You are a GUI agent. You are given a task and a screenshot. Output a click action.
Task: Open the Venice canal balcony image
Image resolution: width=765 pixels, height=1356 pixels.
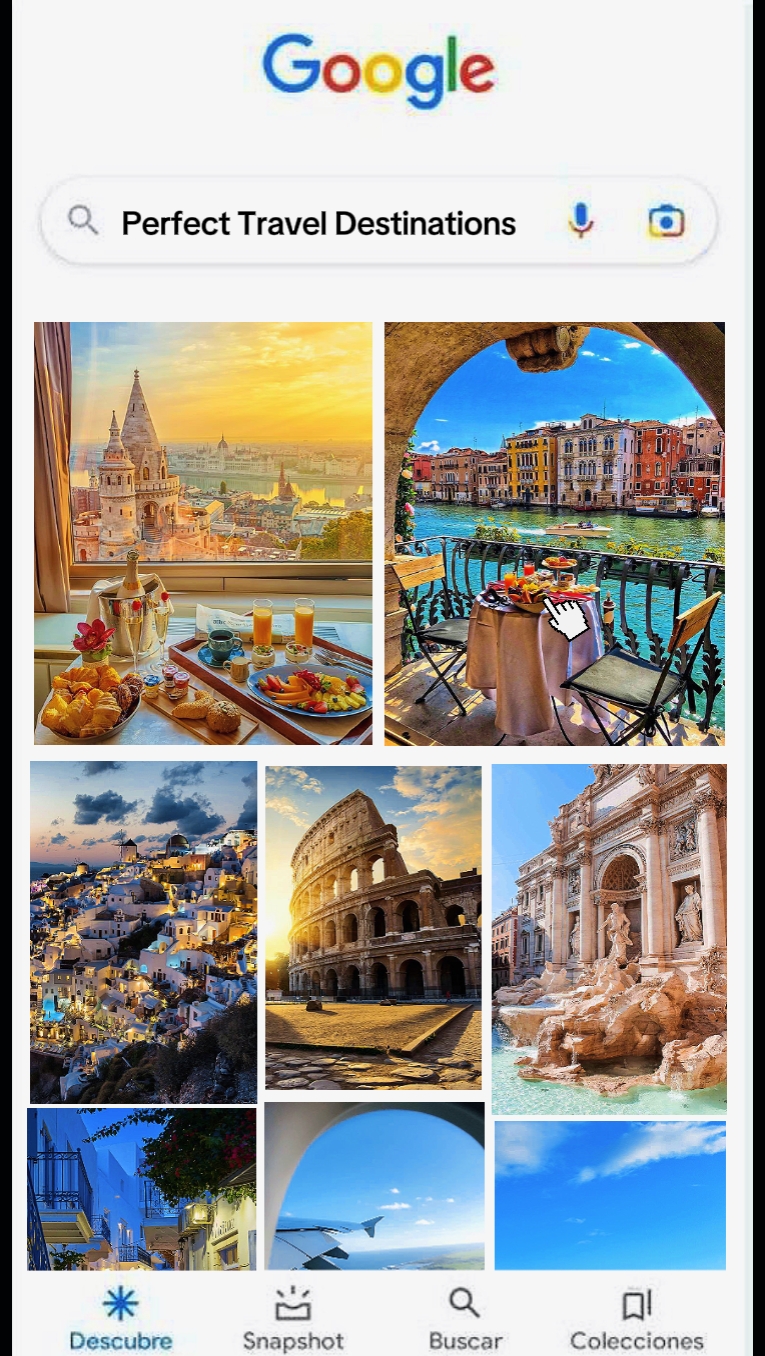point(554,533)
